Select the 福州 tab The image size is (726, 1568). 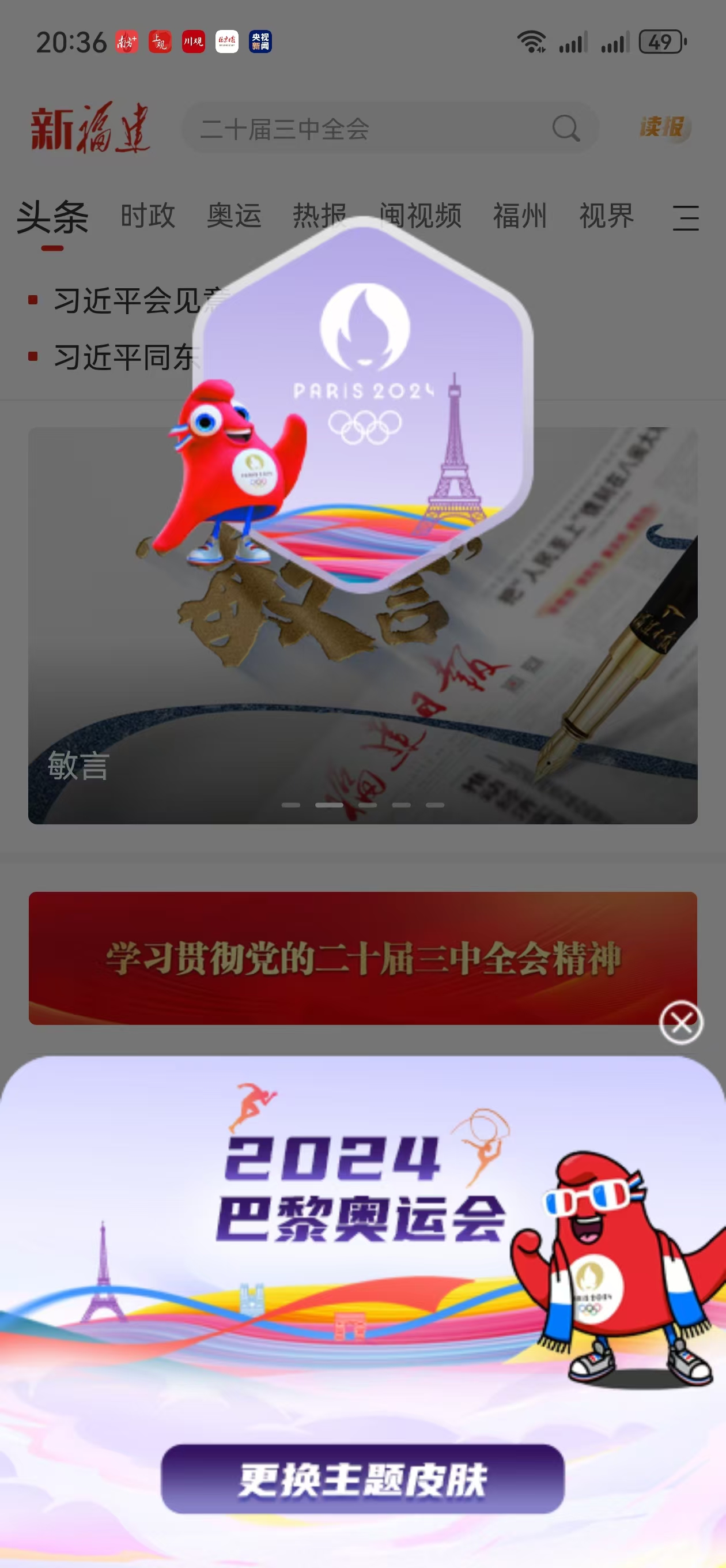click(520, 216)
